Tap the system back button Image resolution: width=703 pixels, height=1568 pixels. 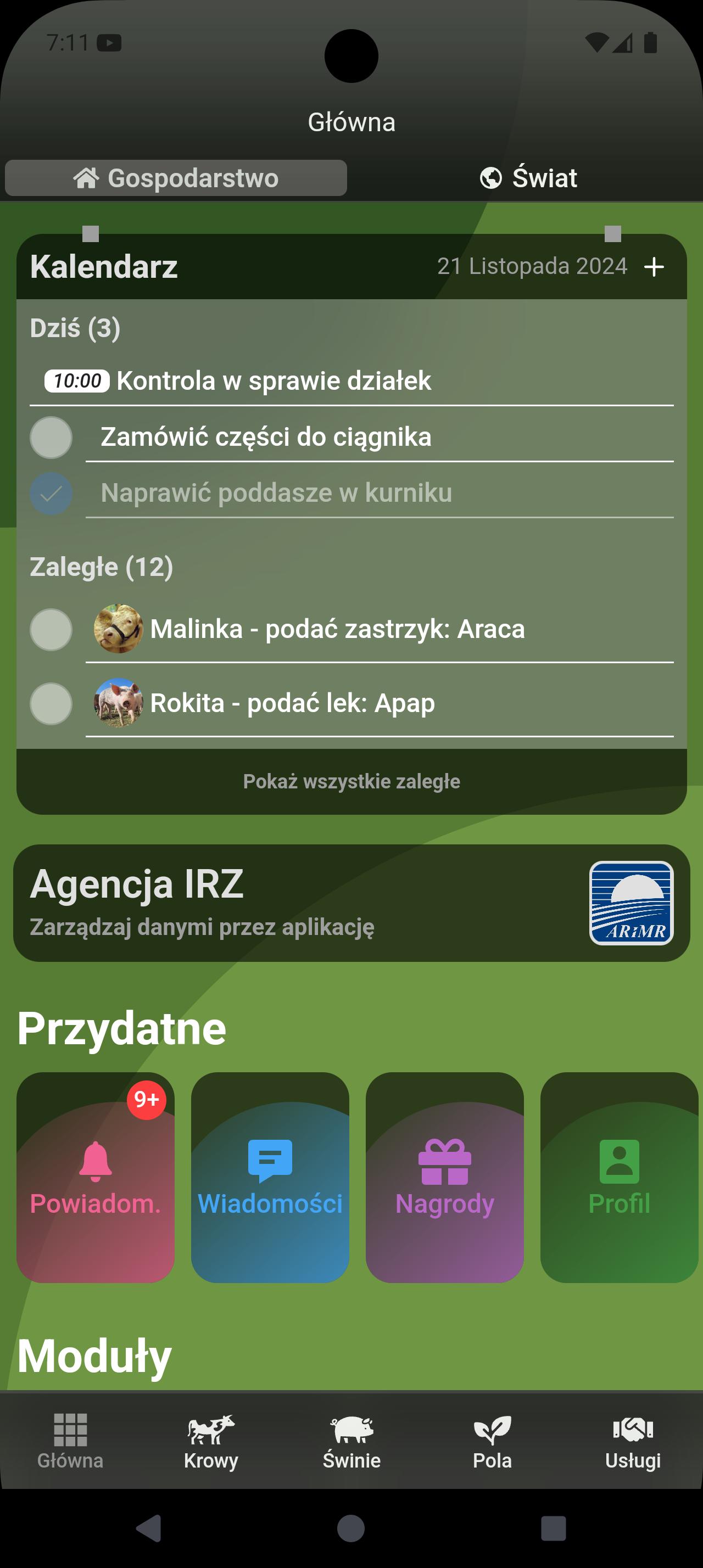(x=148, y=1528)
